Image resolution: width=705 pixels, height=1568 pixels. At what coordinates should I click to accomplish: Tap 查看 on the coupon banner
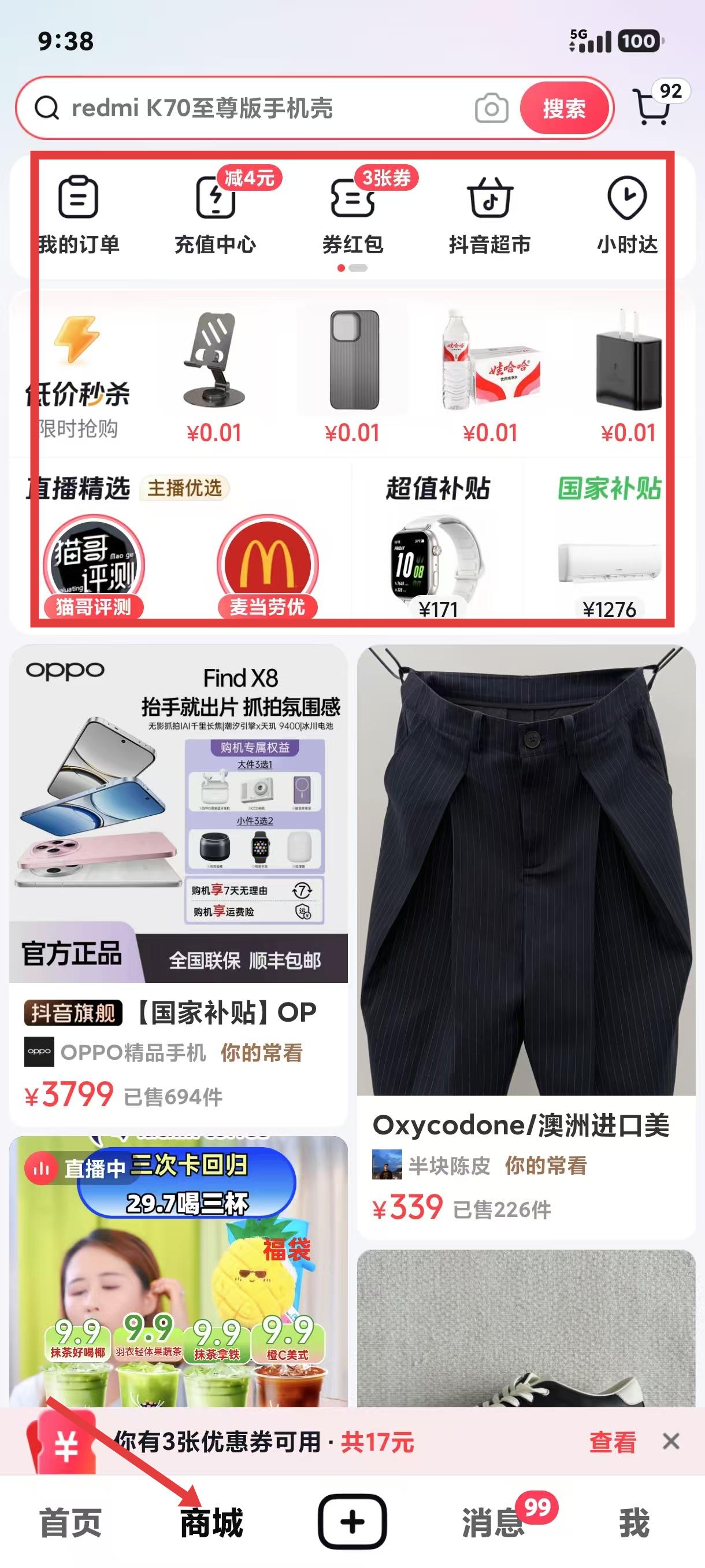point(612,1442)
